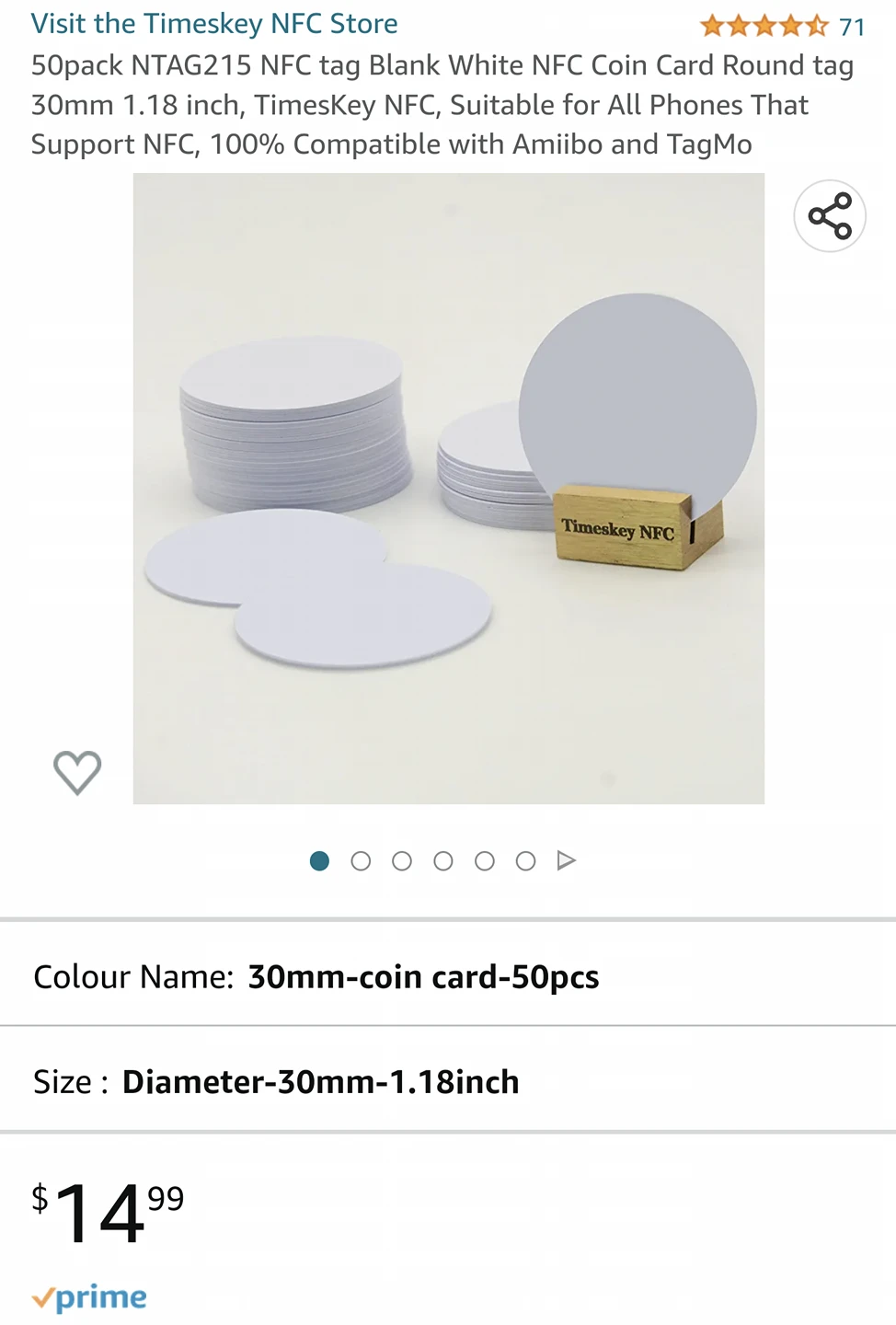
Task: Select the second image carousel dot
Action: [x=361, y=860]
